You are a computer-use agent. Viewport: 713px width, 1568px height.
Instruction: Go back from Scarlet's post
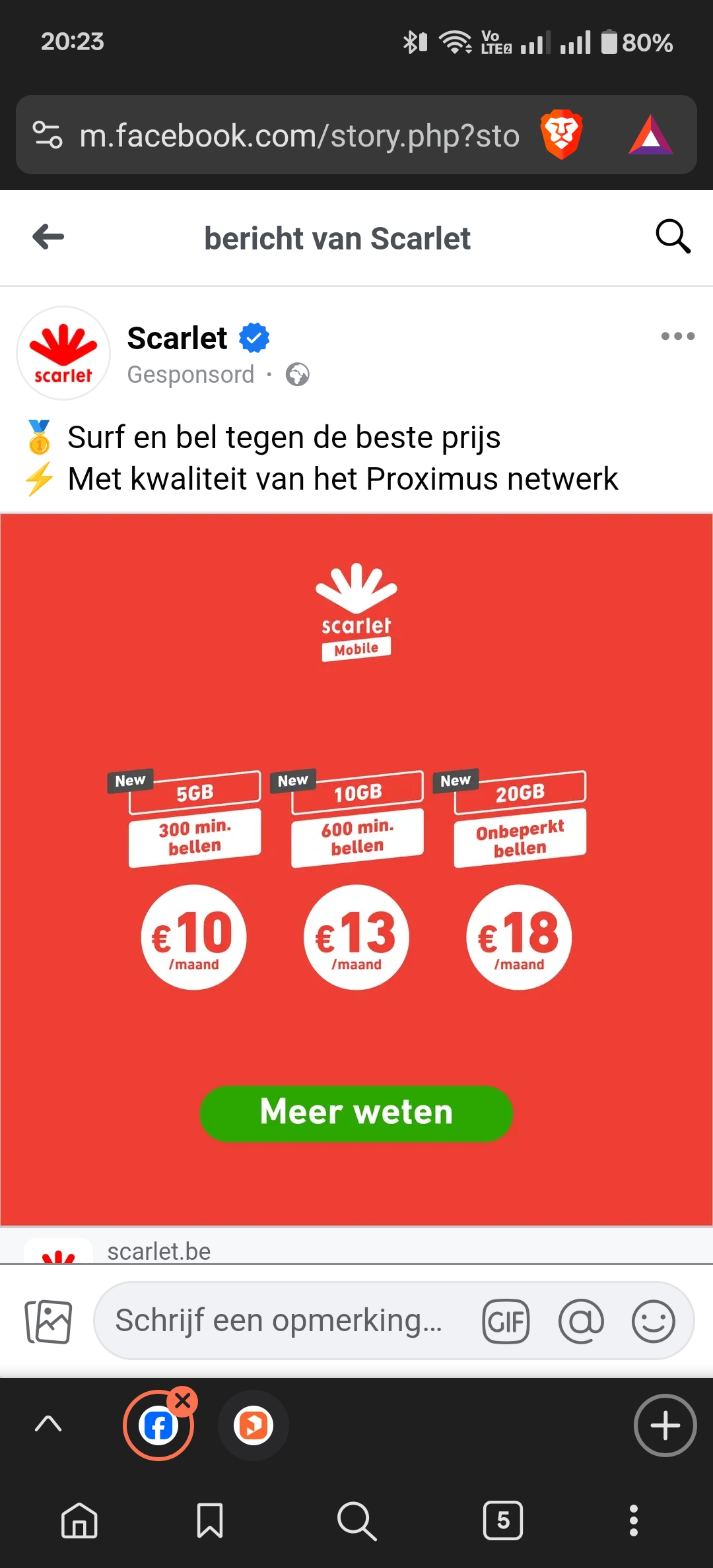[48, 237]
